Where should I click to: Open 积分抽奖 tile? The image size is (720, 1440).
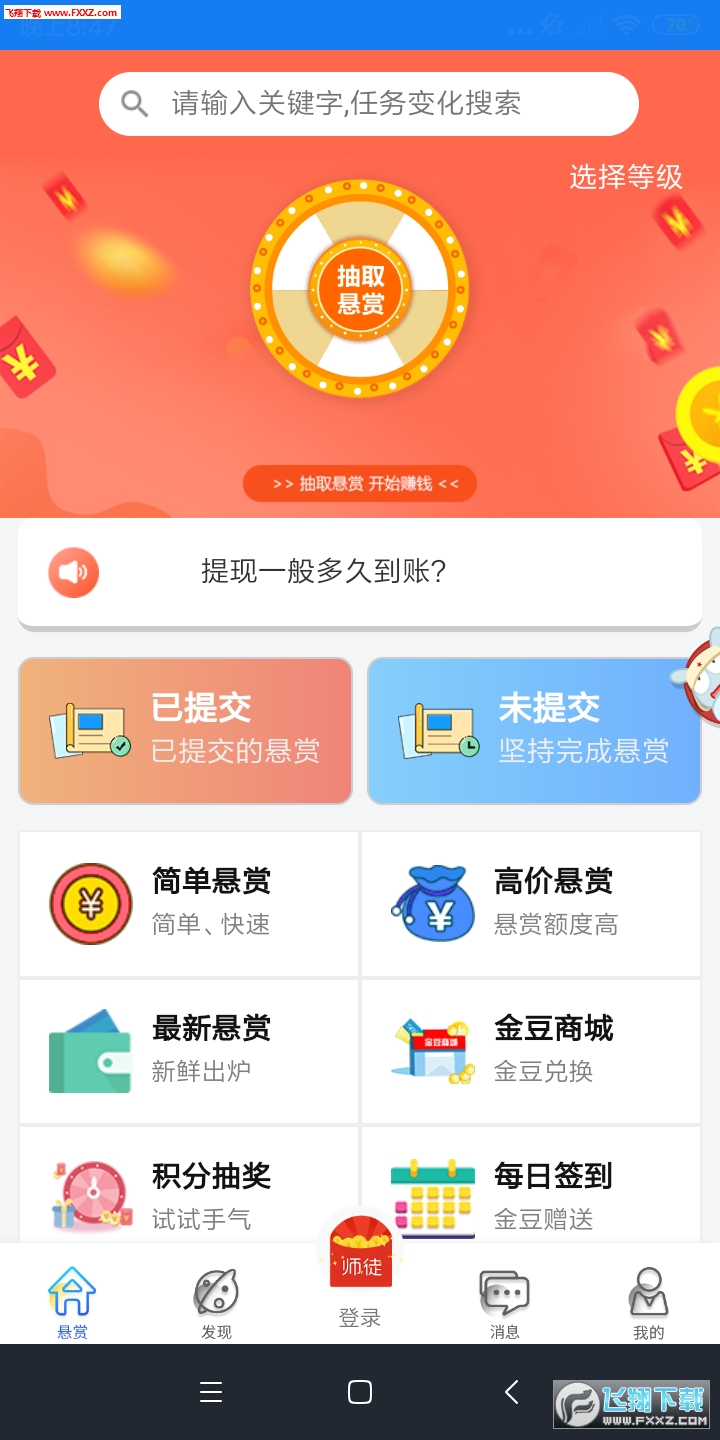pos(189,1186)
